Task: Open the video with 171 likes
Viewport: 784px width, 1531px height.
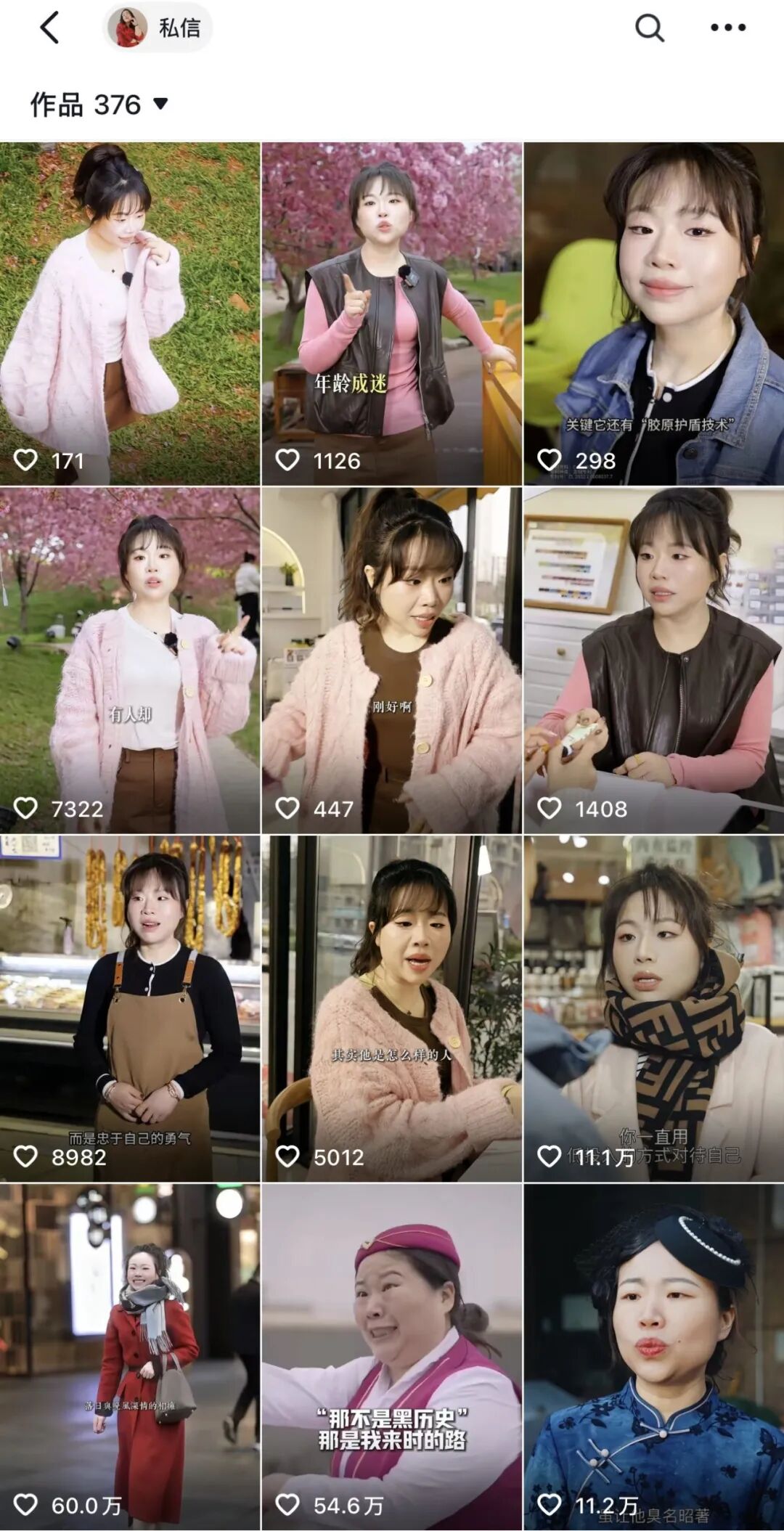Action: (x=130, y=314)
